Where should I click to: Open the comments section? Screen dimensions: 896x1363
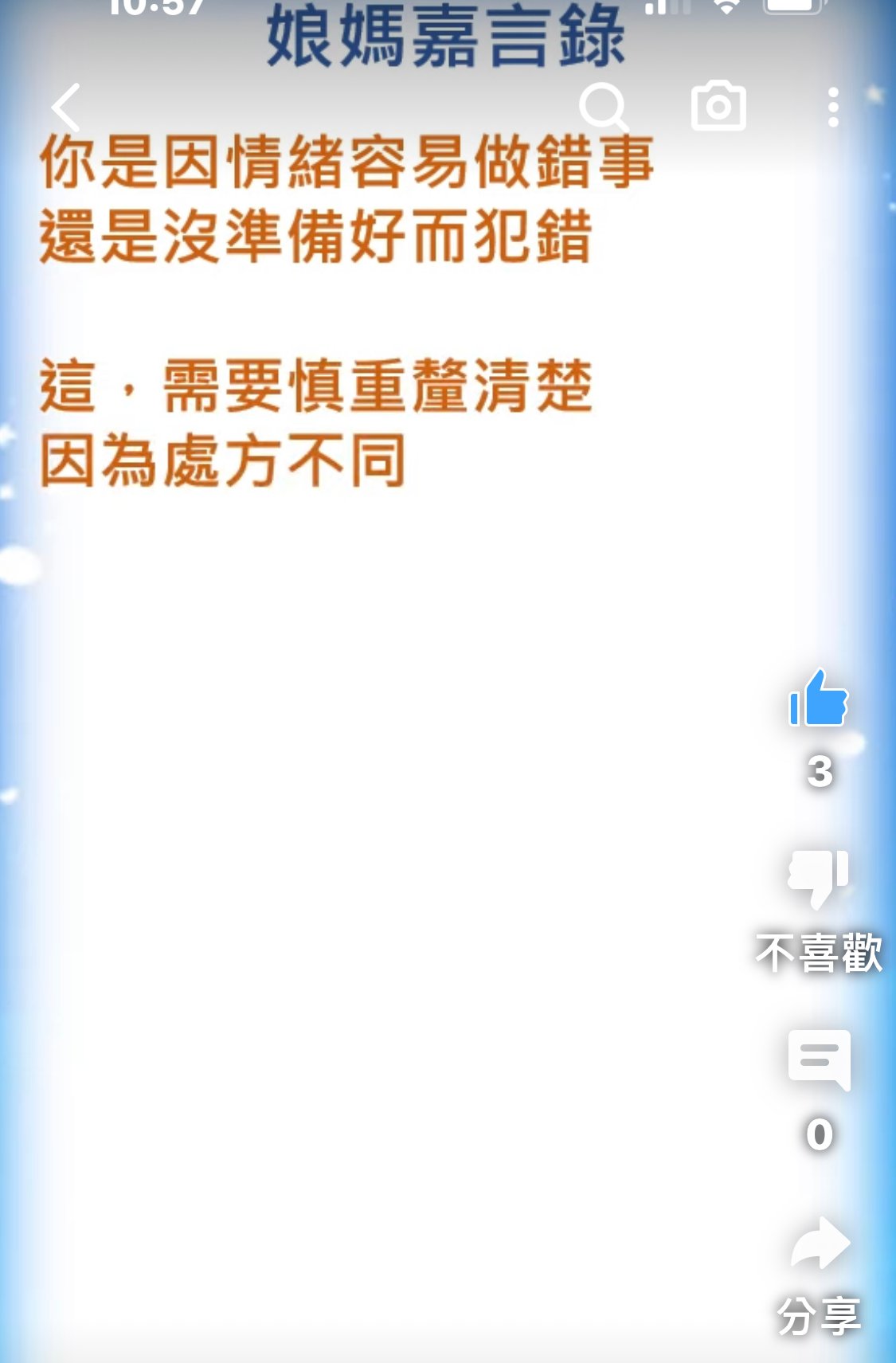tap(819, 1060)
